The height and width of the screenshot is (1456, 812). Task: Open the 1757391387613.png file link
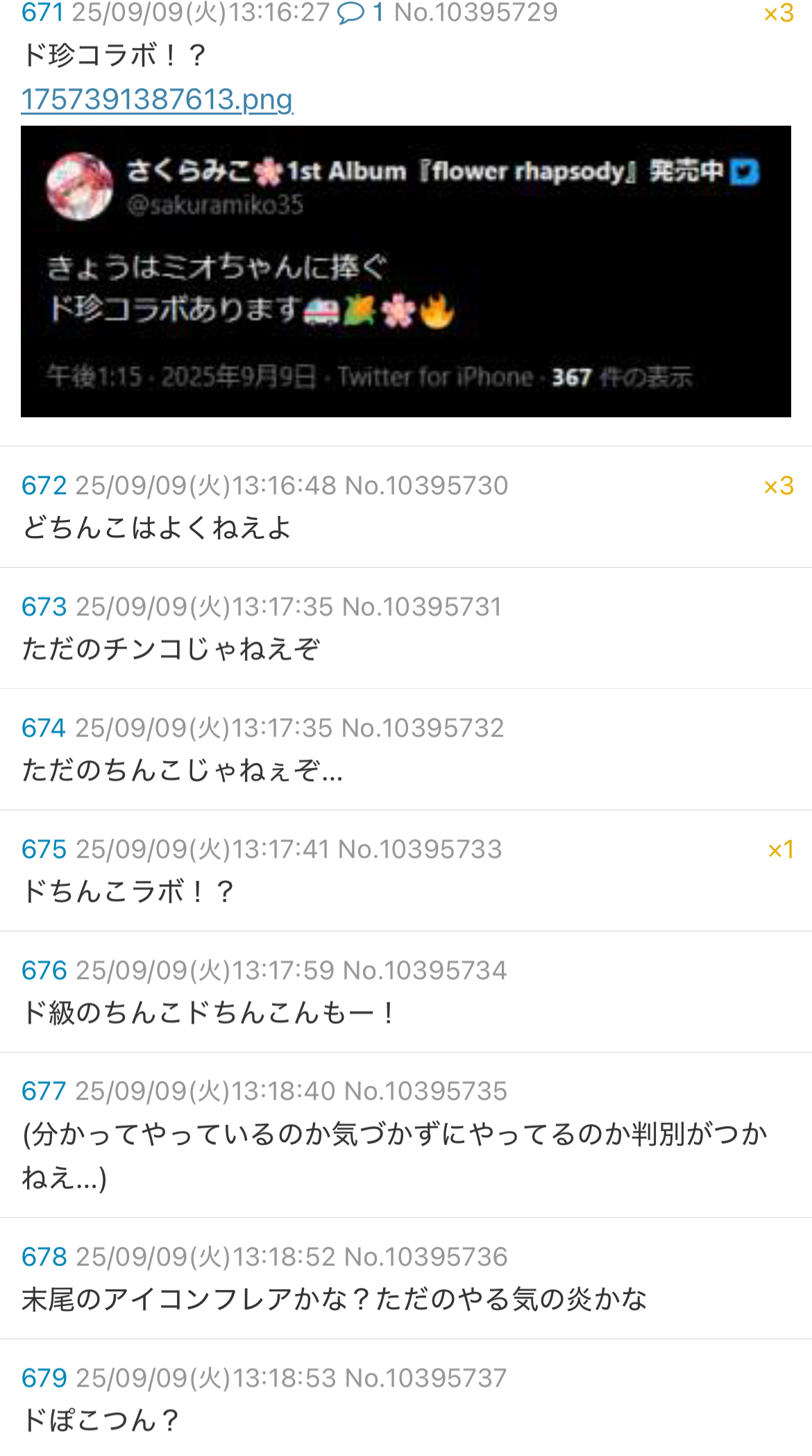tap(157, 99)
